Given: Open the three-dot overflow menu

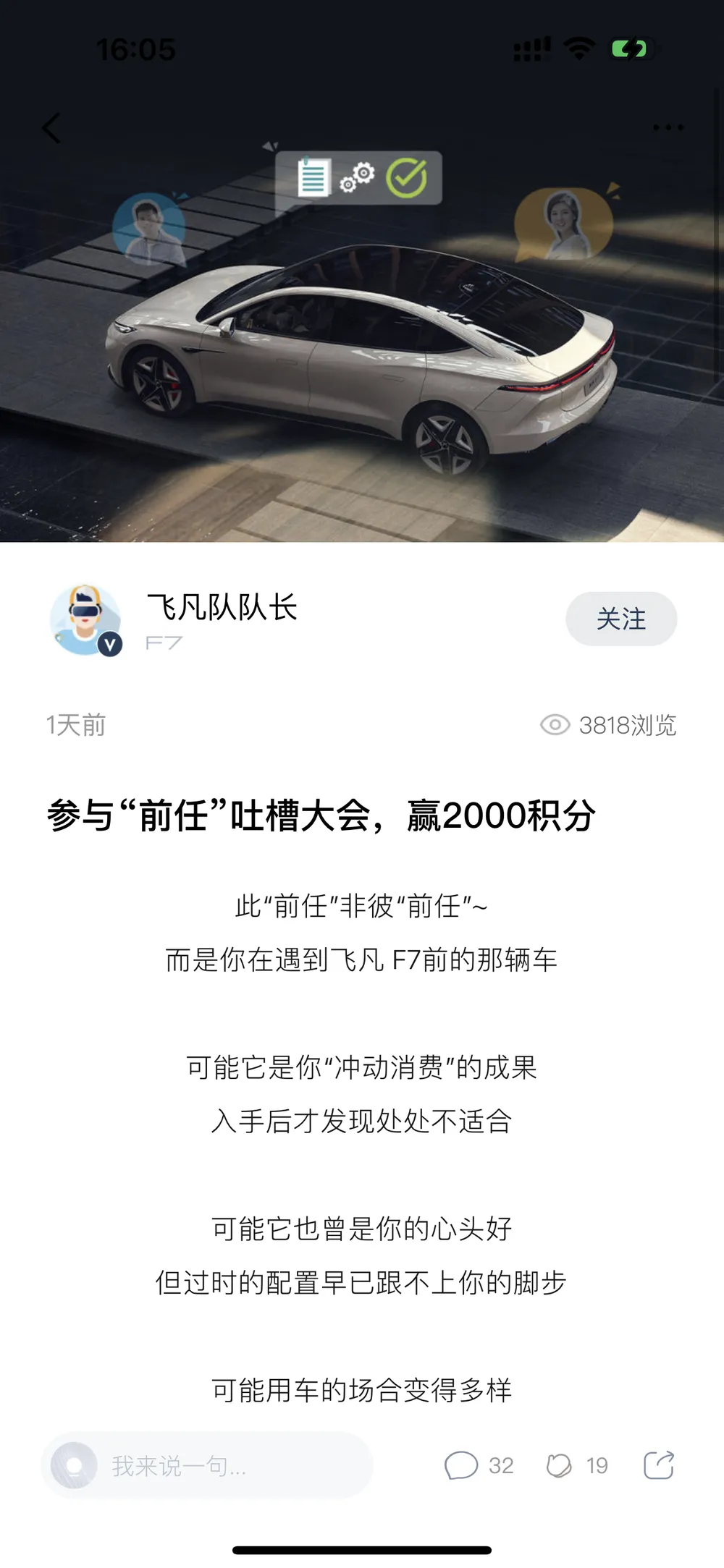Looking at the screenshot, I should [x=667, y=128].
